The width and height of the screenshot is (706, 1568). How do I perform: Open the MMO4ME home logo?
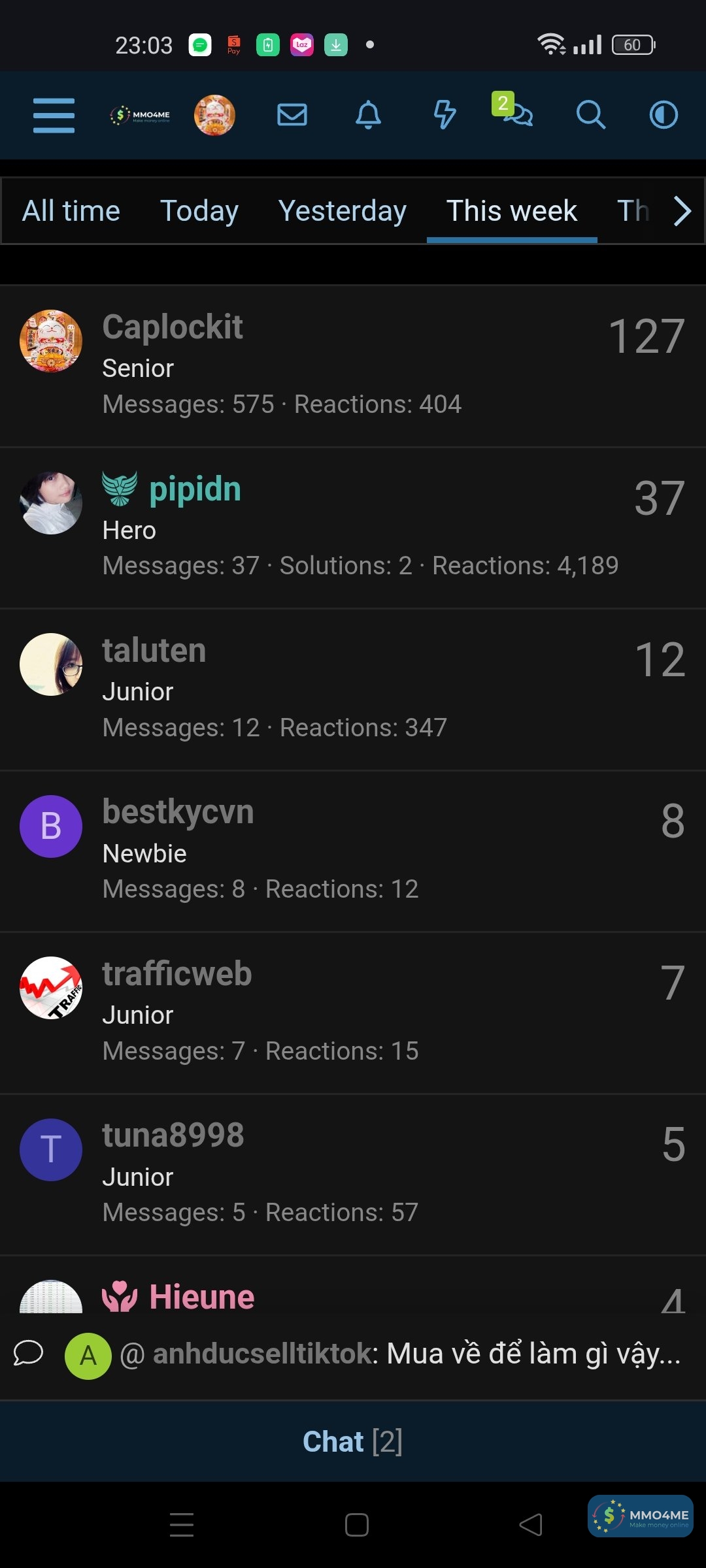coord(140,116)
